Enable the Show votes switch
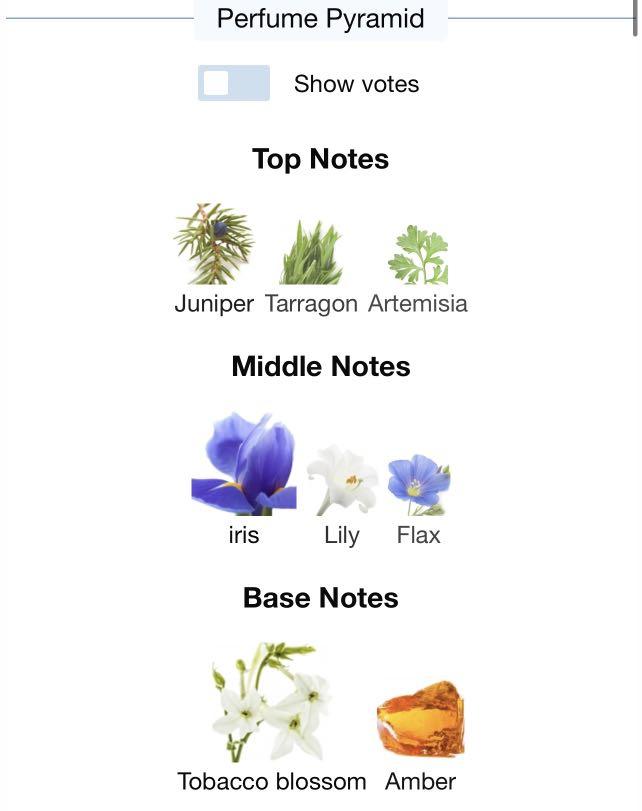The height and width of the screenshot is (811, 642). [234, 83]
